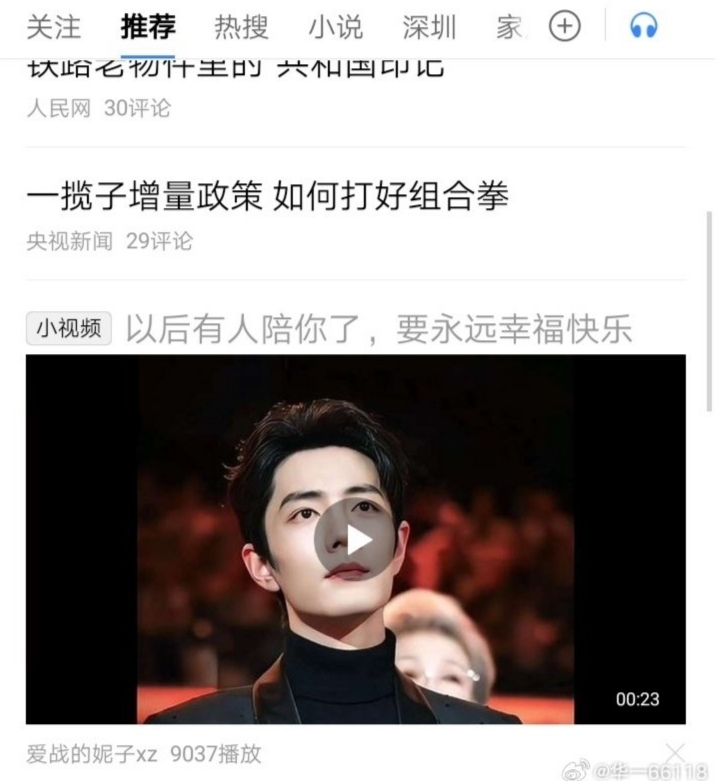Screen dimensions: 715x781
Task: Open the headphone listening icon
Action: click(644, 28)
